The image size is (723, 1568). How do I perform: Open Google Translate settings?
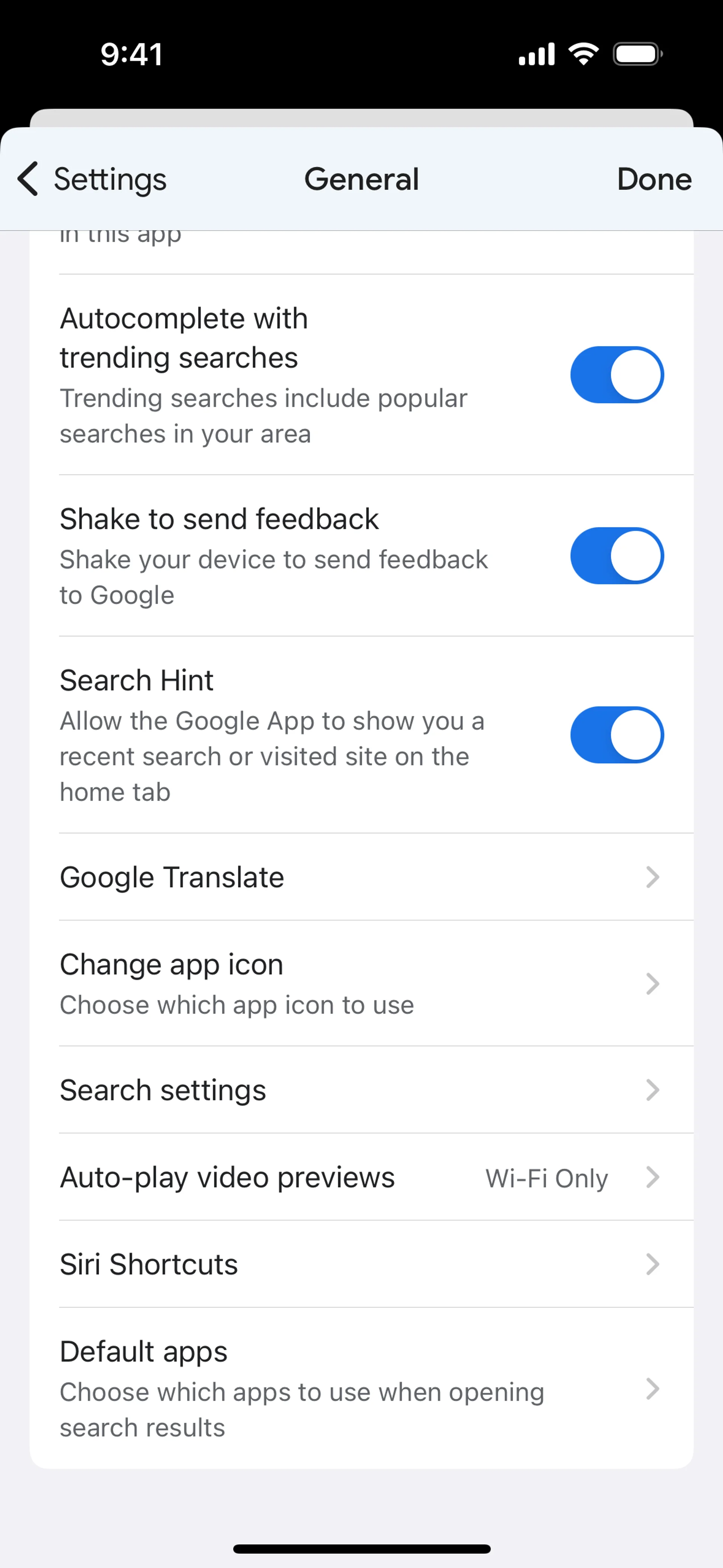coord(361,877)
